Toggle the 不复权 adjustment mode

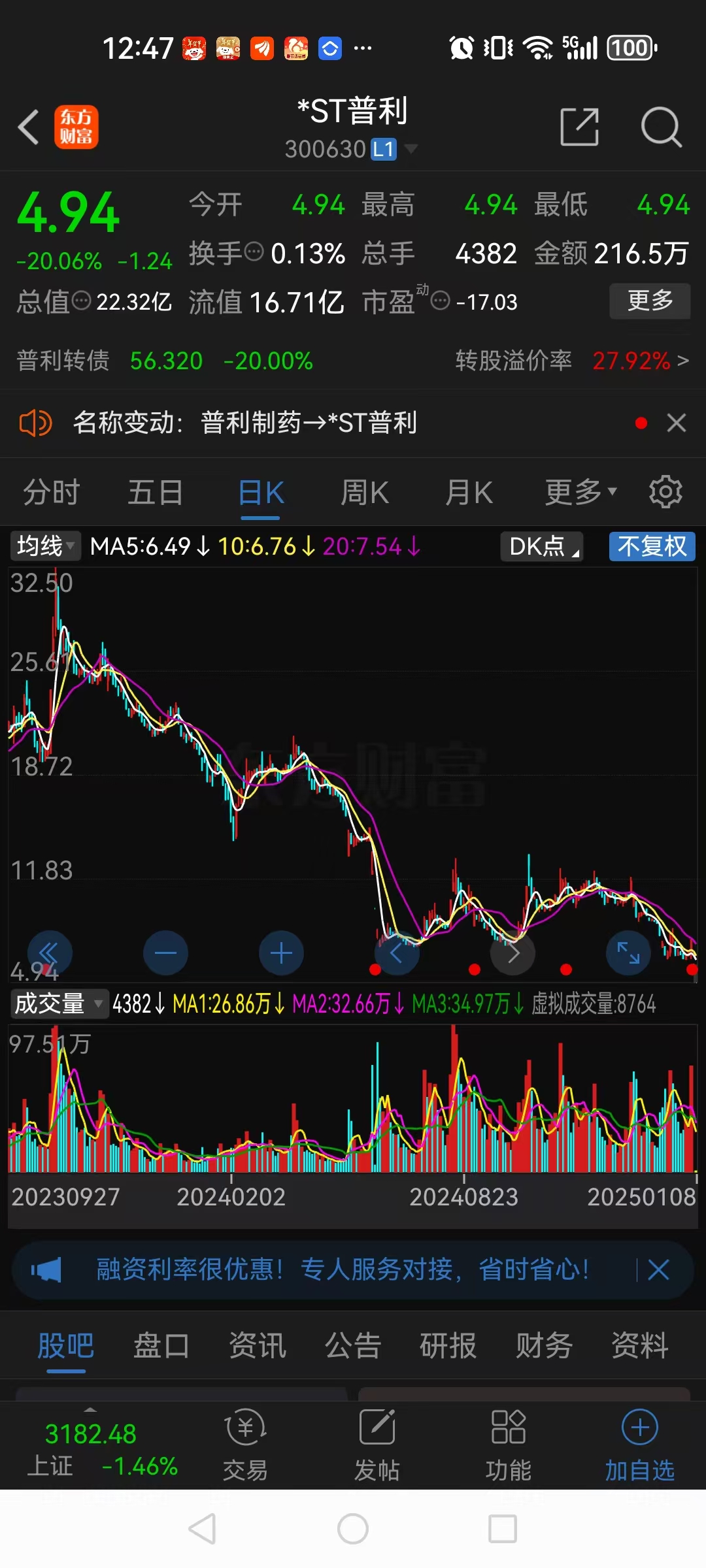click(x=652, y=547)
